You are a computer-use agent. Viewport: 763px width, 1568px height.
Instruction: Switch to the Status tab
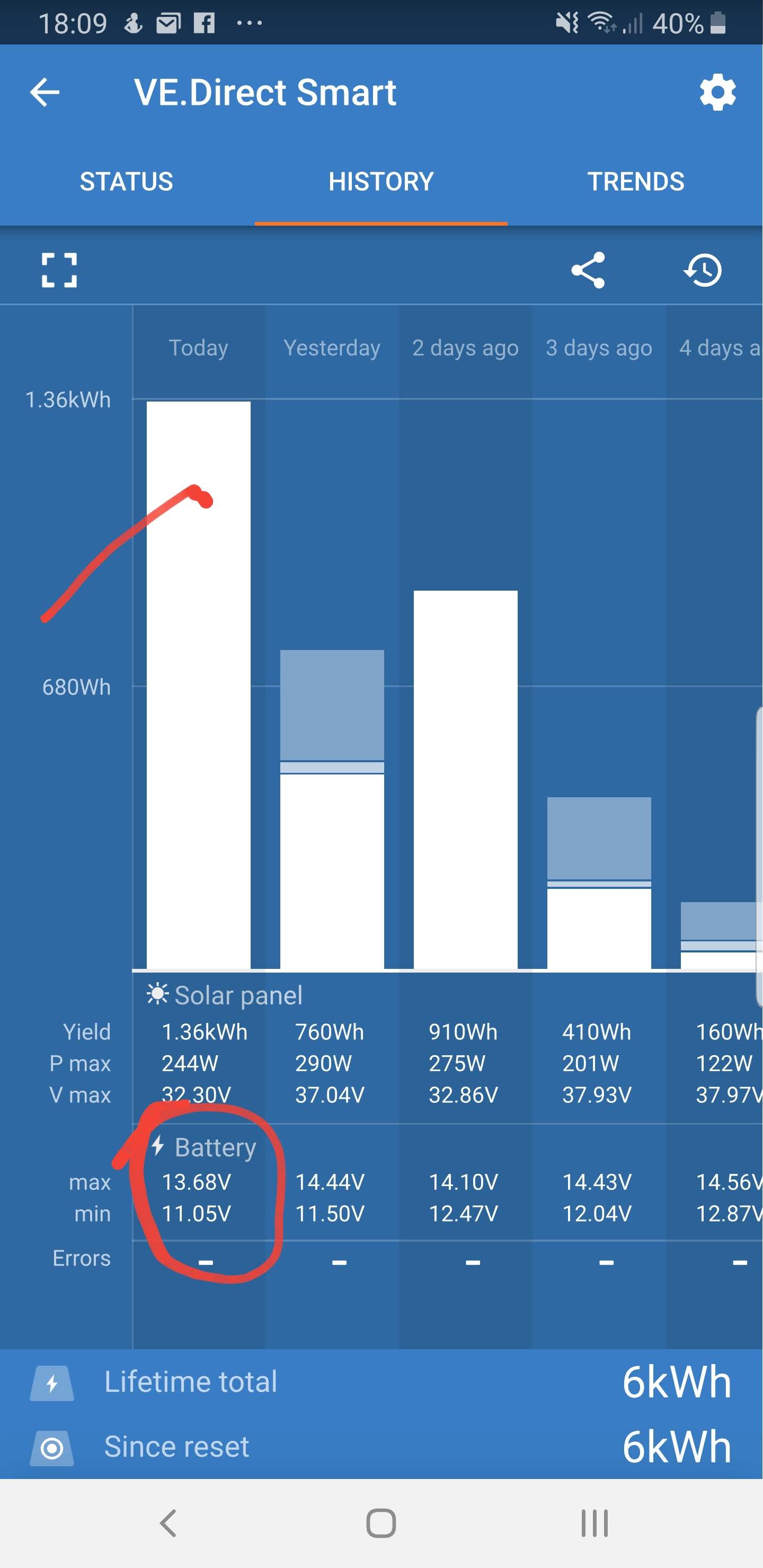127,181
